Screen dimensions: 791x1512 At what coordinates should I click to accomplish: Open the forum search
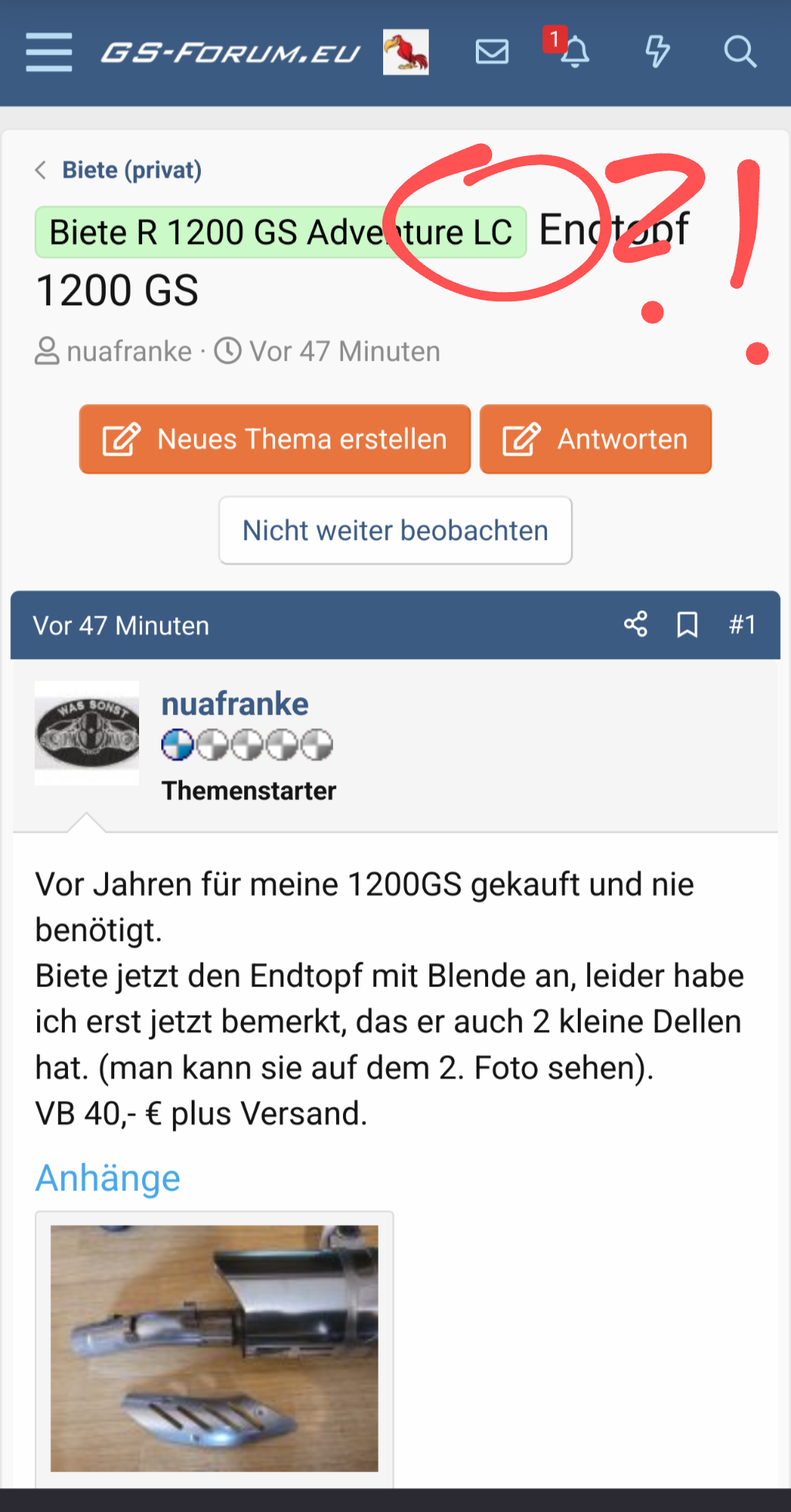(x=739, y=52)
